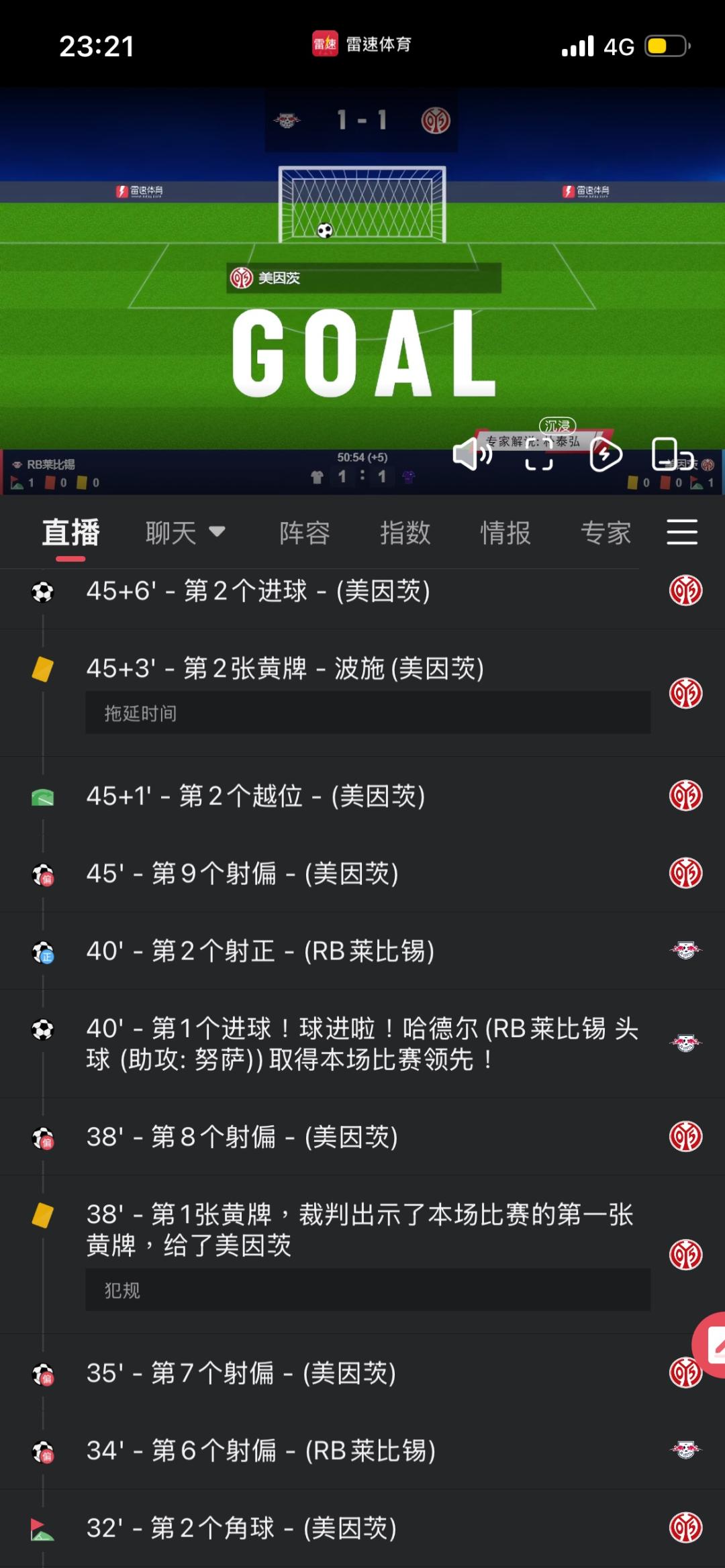Go to the 指数 odds tab
Viewport: 725px width, 1568px height.
click(x=405, y=533)
